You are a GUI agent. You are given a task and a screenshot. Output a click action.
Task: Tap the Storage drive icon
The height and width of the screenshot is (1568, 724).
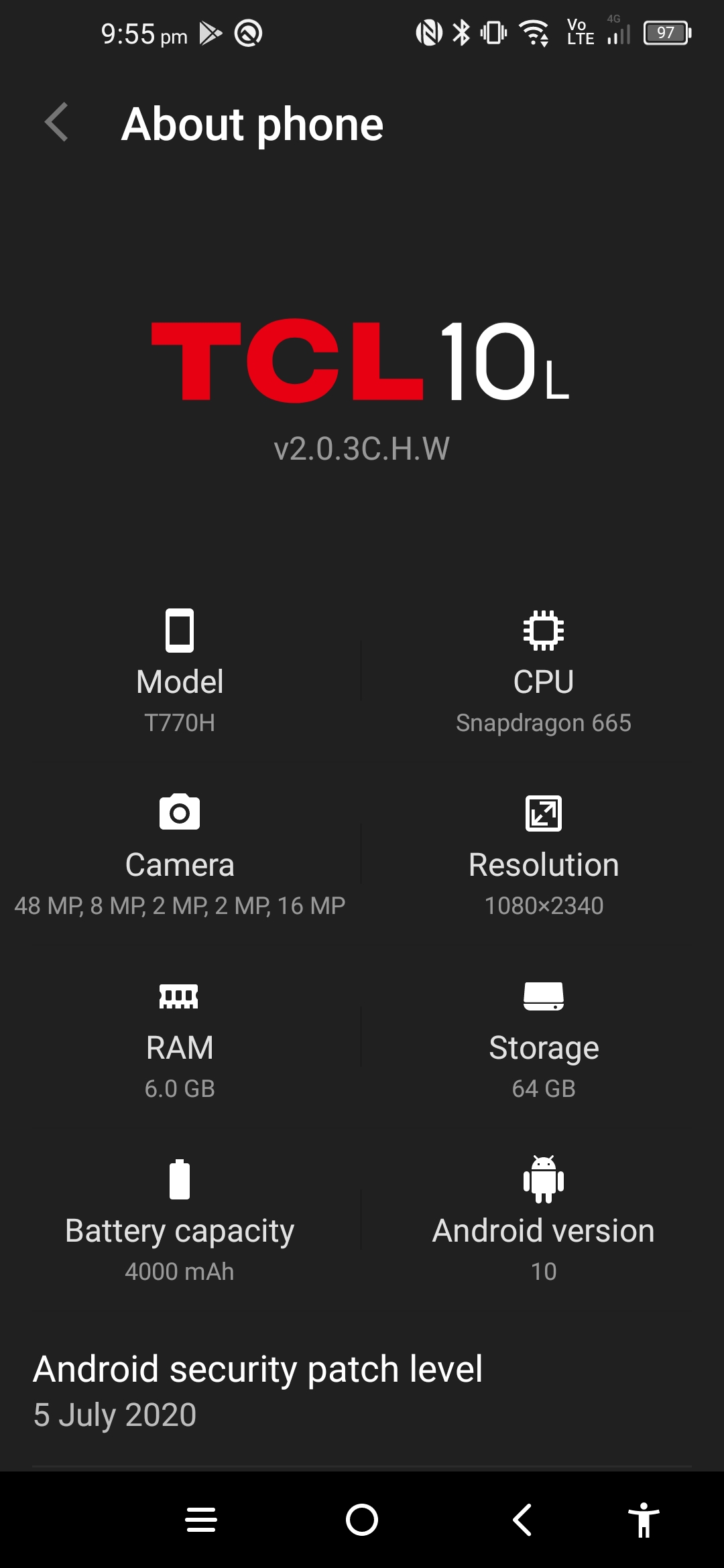click(543, 996)
